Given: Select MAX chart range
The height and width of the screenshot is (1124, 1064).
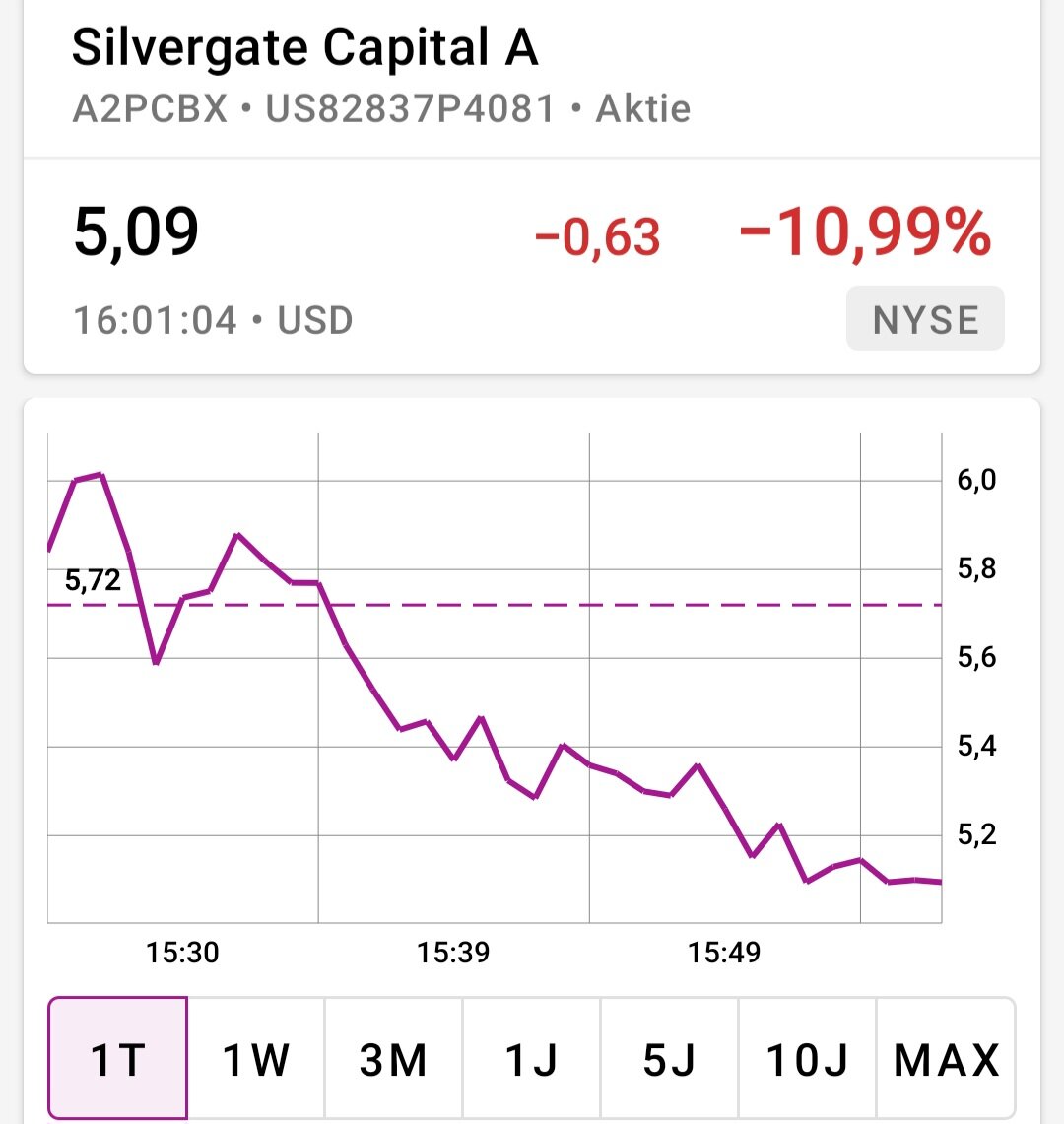Looking at the screenshot, I should (946, 1060).
